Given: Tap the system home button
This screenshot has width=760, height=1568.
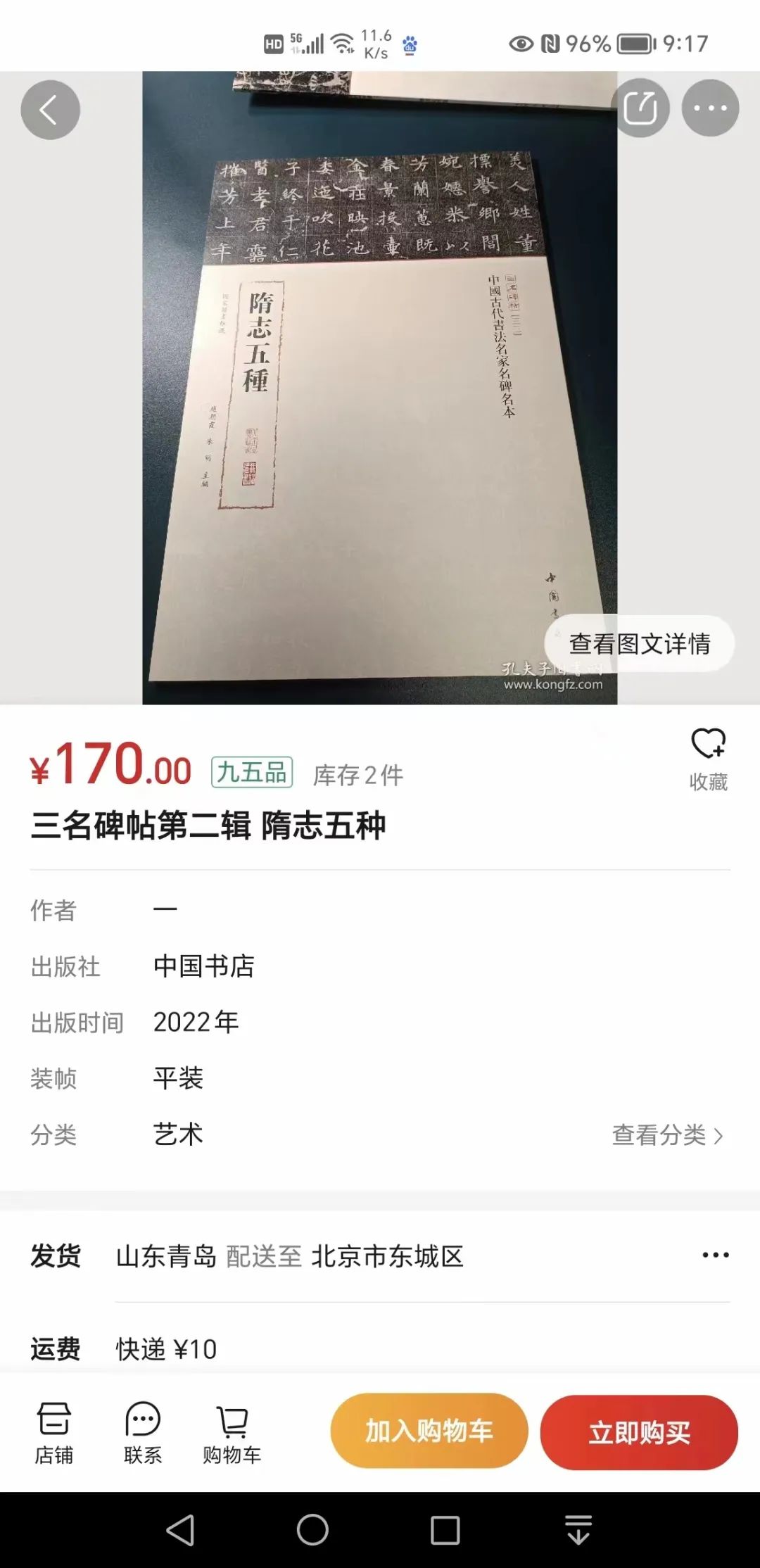Looking at the screenshot, I should pos(312,1529).
